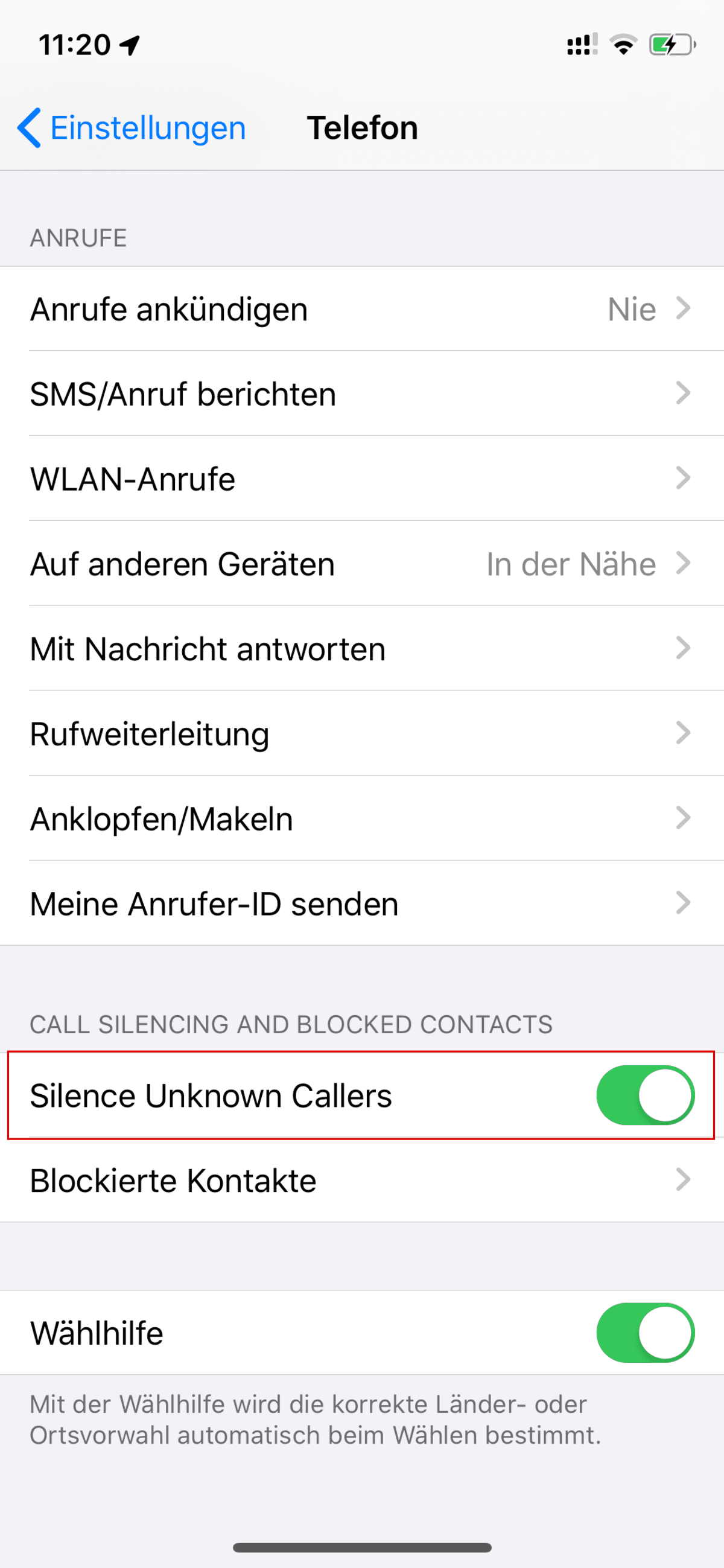The image size is (724, 1568).
Task: Open Mit Nachricht antworten
Action: pos(362,648)
